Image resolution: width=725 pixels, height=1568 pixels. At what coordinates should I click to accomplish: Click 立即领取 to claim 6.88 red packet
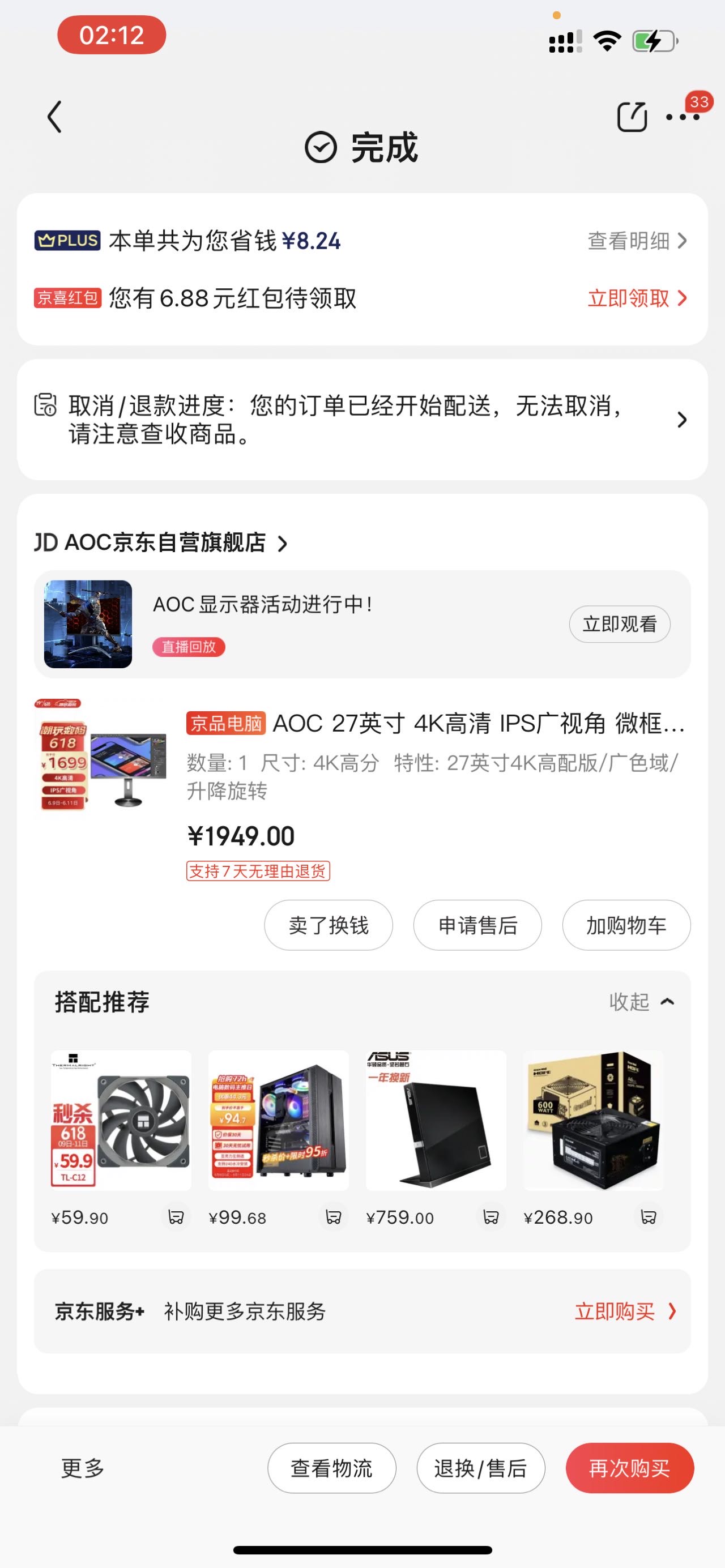630,298
